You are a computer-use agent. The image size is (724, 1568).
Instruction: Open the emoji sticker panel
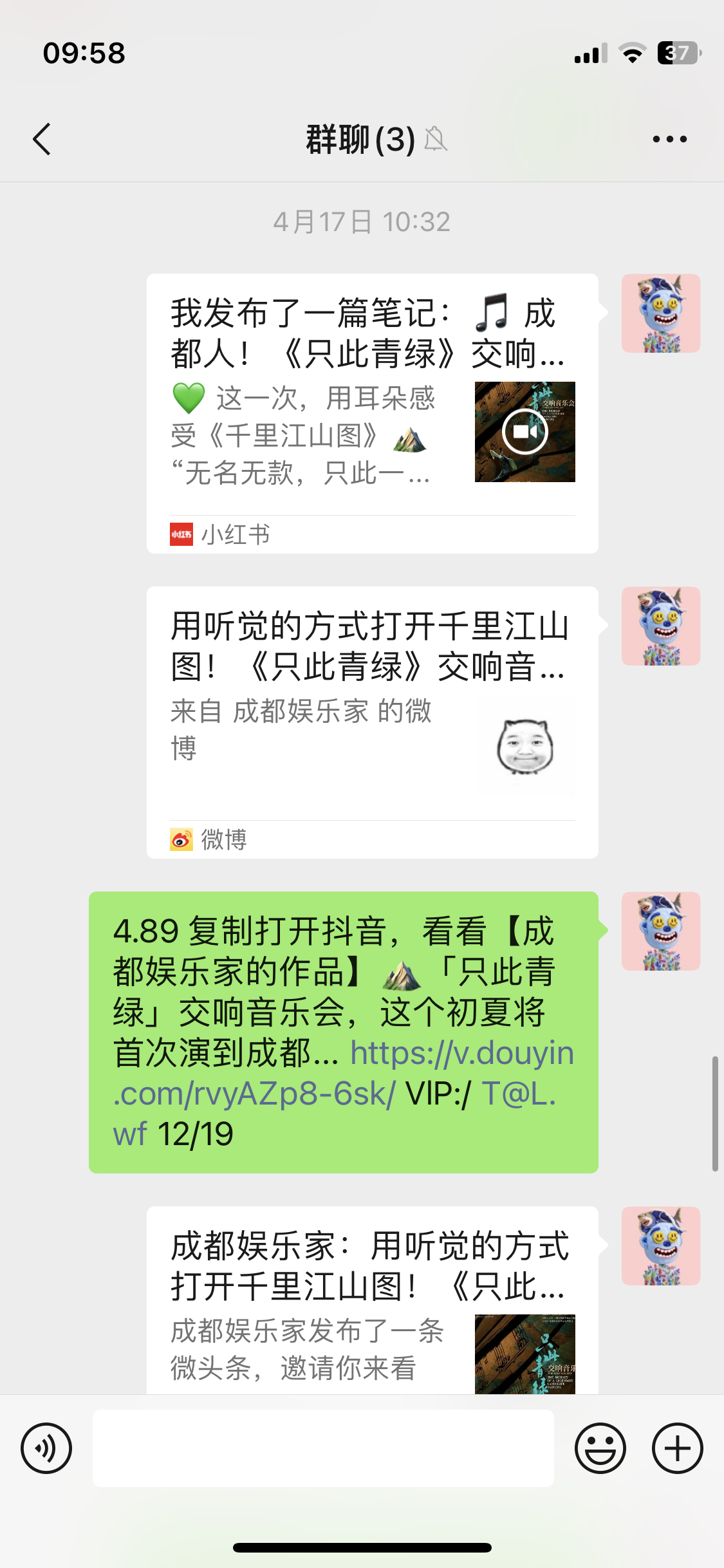(600, 1448)
